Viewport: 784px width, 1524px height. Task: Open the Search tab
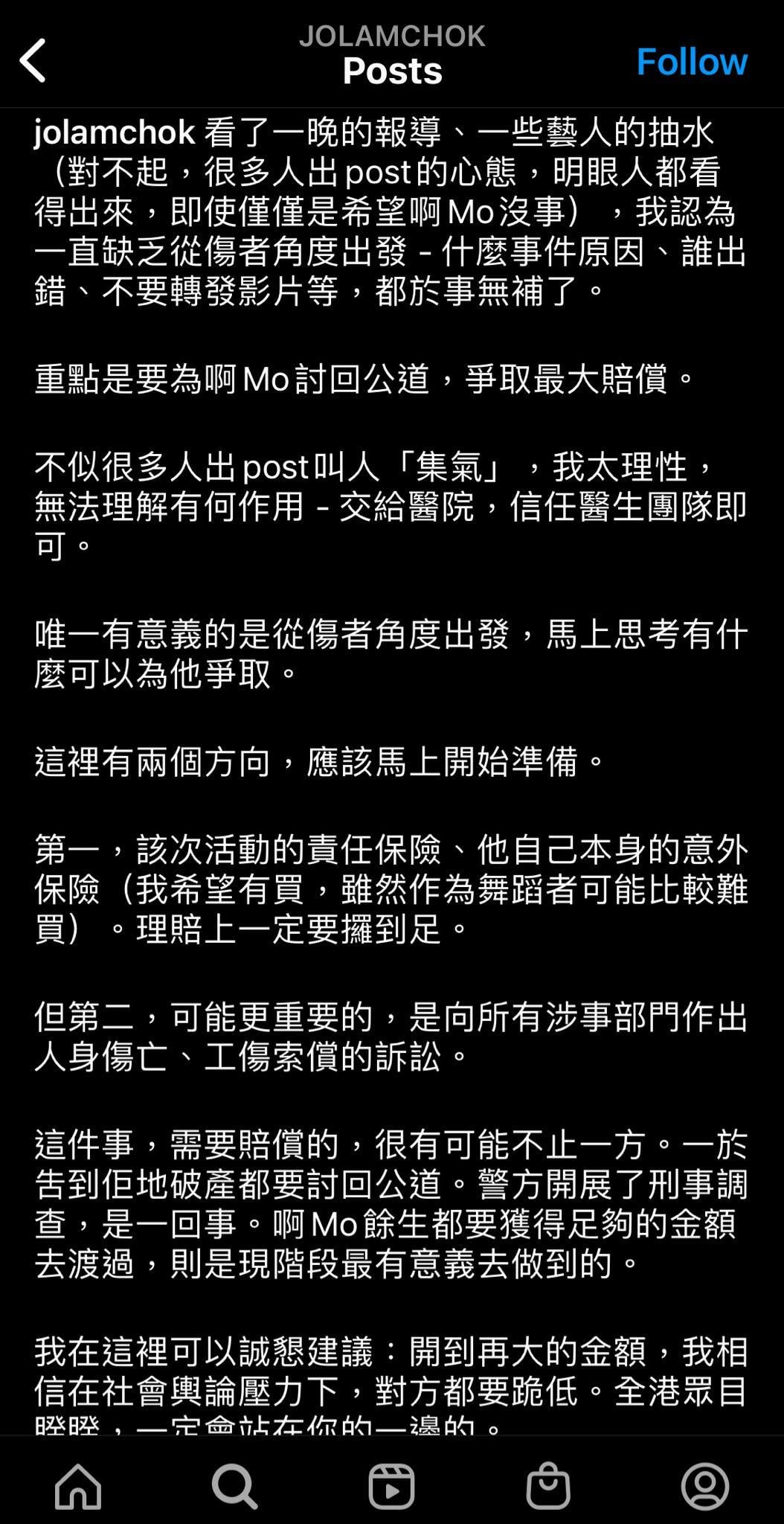pyautogui.click(x=235, y=1486)
